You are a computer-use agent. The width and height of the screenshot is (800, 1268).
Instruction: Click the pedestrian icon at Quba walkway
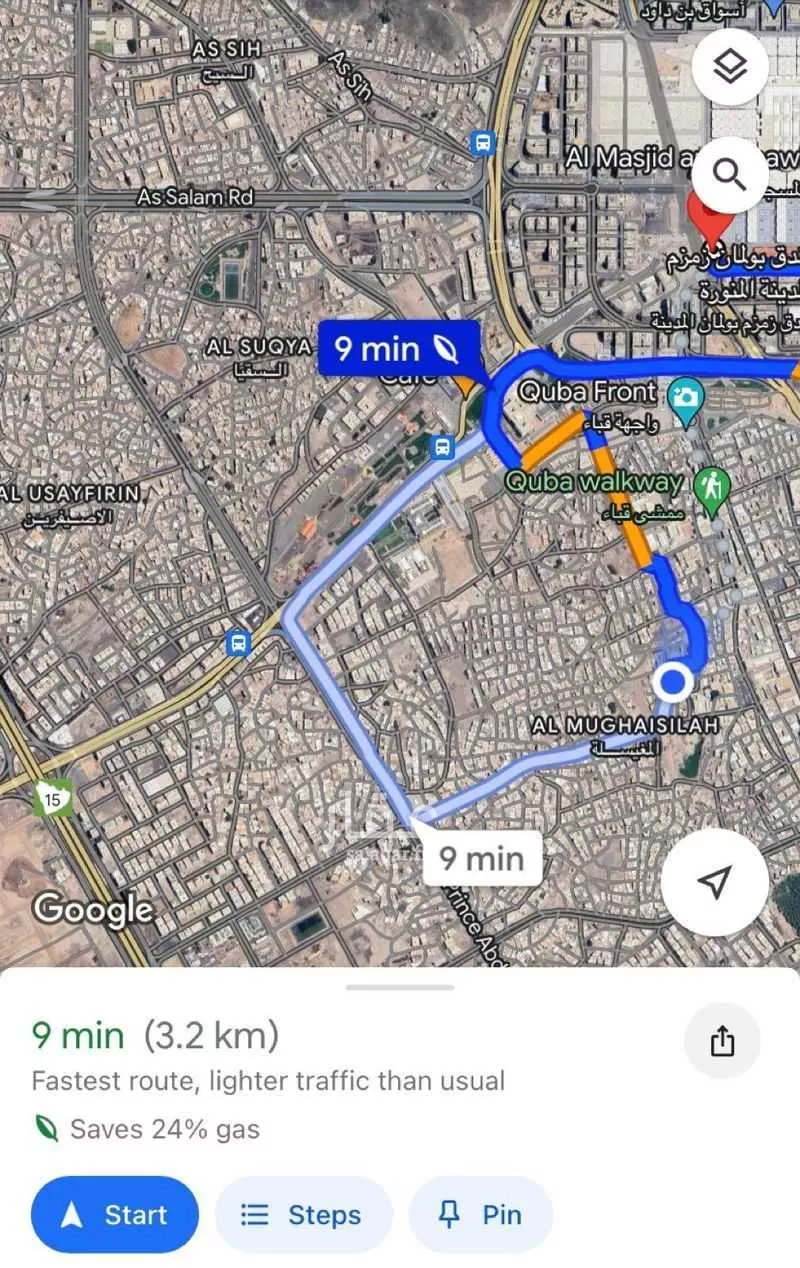coord(713,489)
